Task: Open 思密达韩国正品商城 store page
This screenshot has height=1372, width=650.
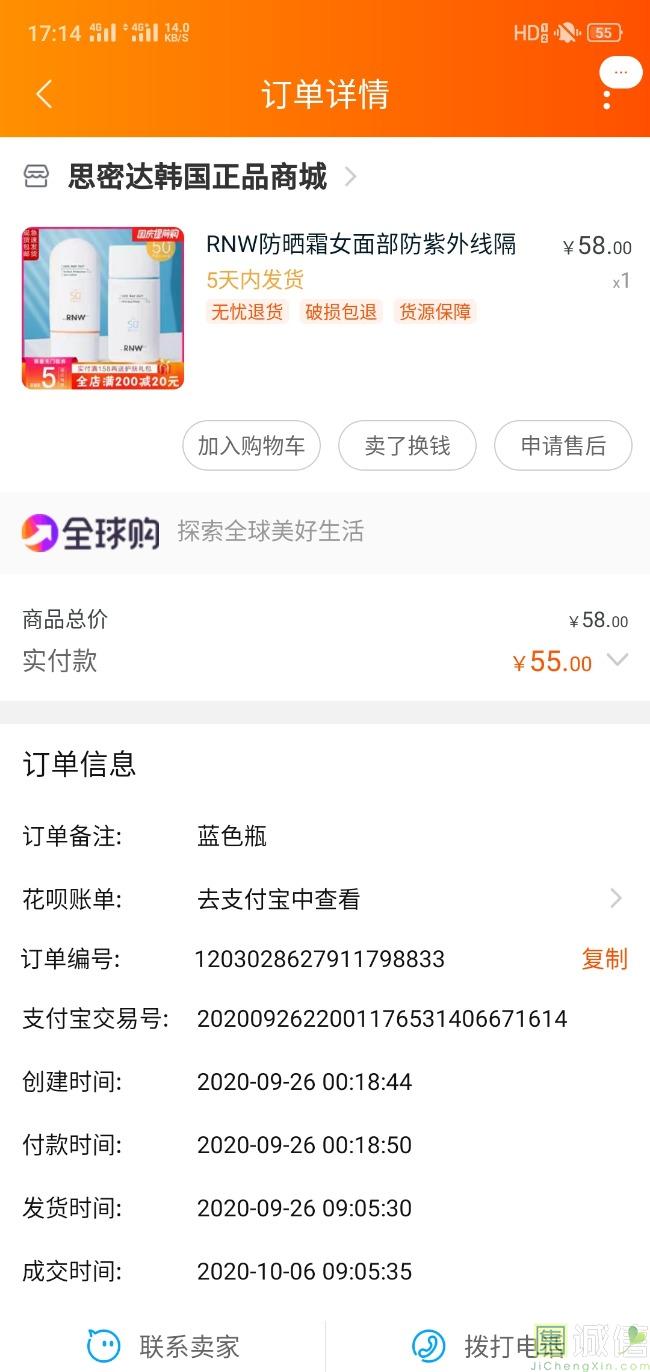Action: tap(197, 177)
